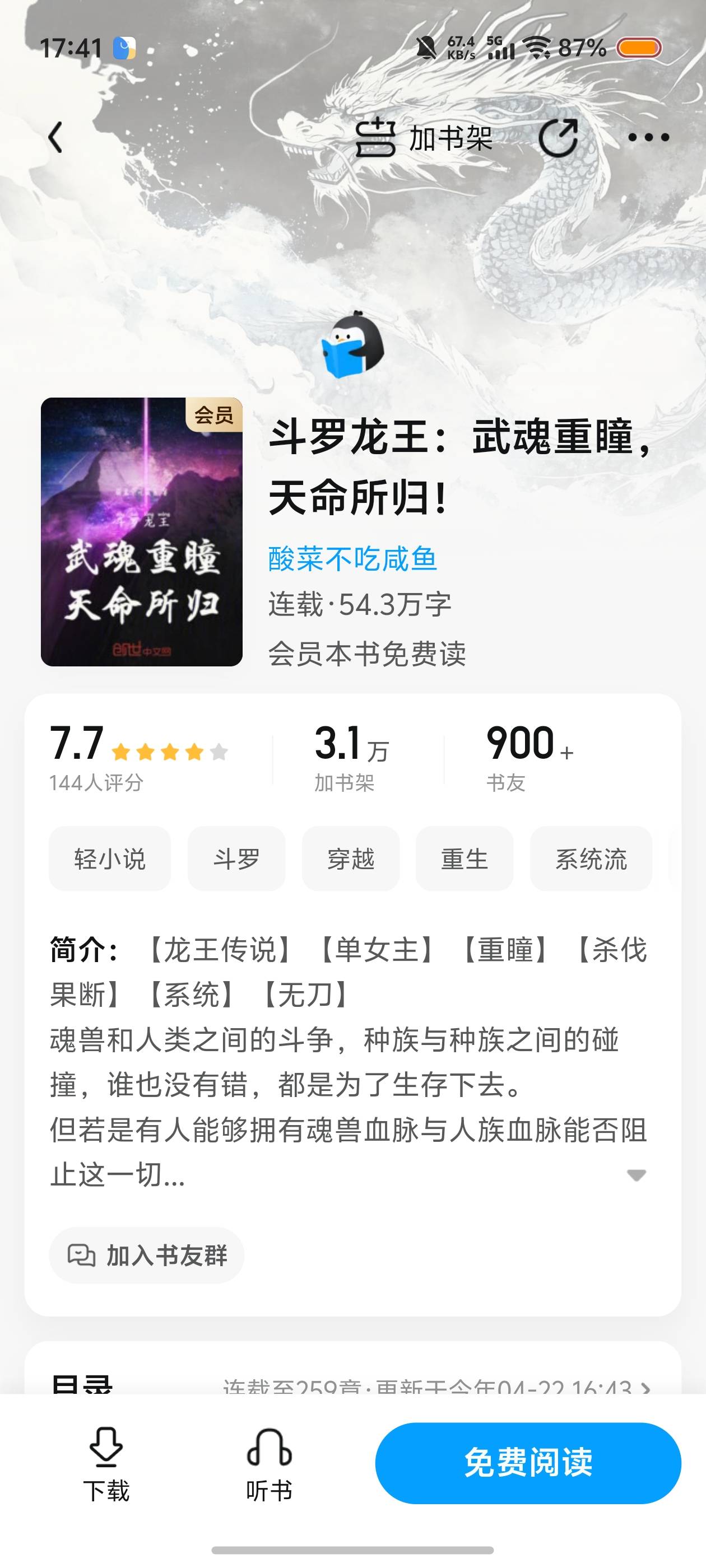Select the 穿越 tag
Image resolution: width=706 pixels, height=1568 pixels.
point(351,859)
